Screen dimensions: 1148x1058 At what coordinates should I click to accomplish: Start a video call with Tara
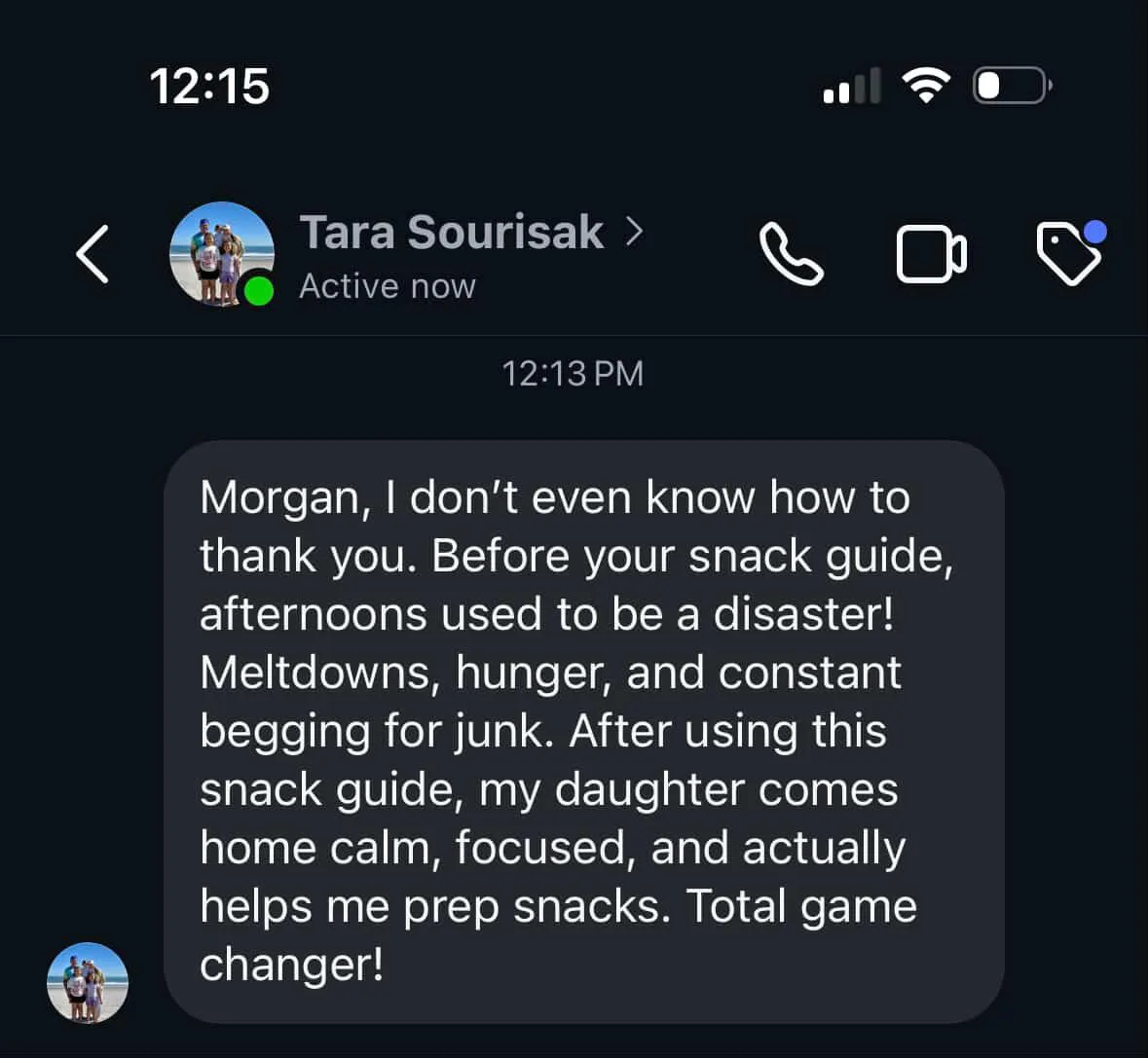(x=931, y=254)
